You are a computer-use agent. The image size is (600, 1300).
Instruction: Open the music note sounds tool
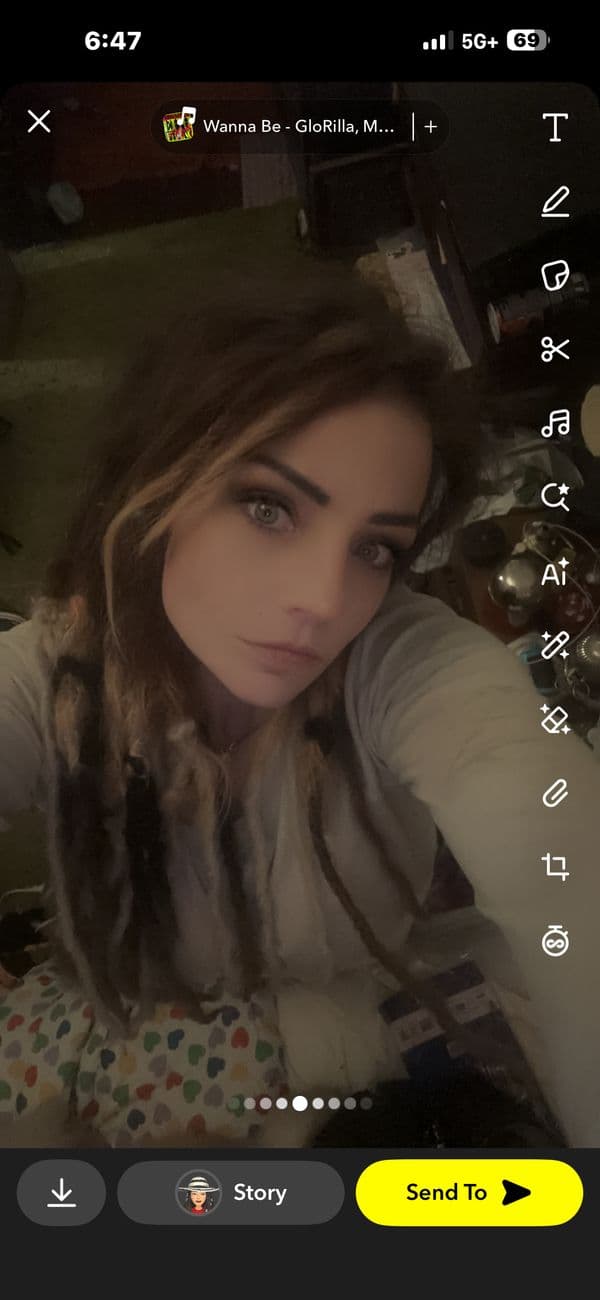tap(555, 423)
